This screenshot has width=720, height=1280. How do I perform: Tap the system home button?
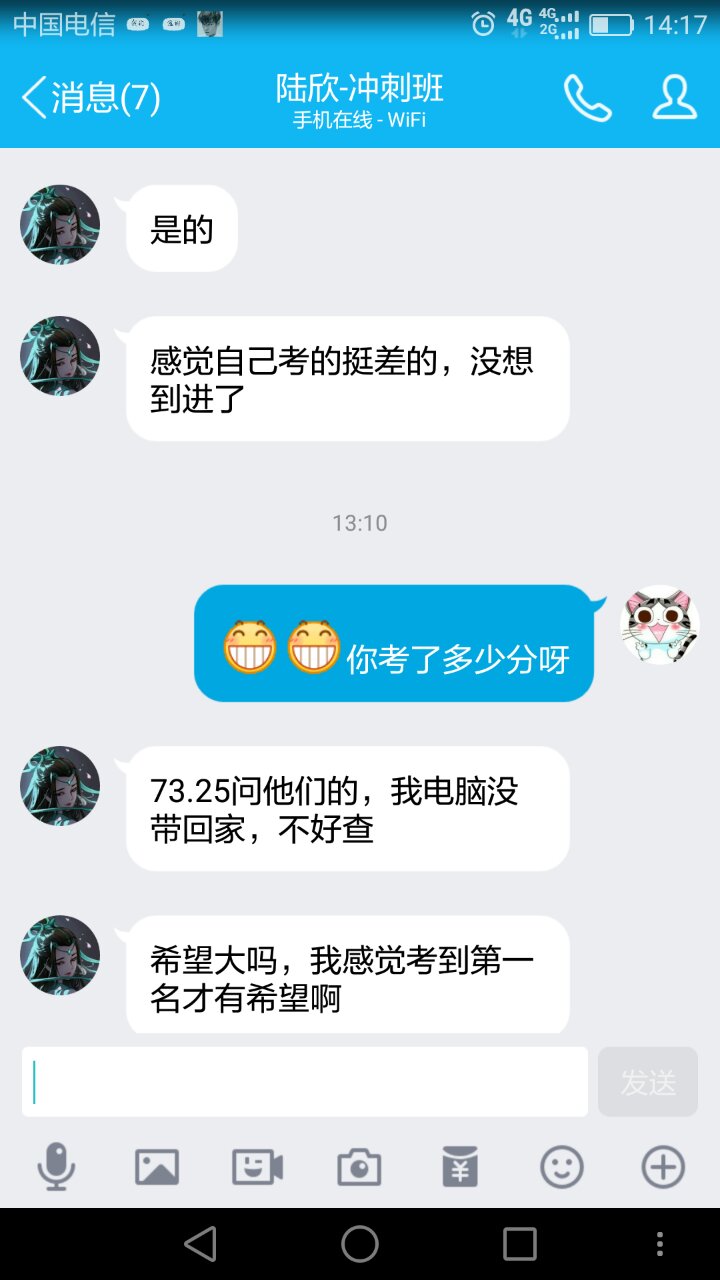(x=360, y=1244)
